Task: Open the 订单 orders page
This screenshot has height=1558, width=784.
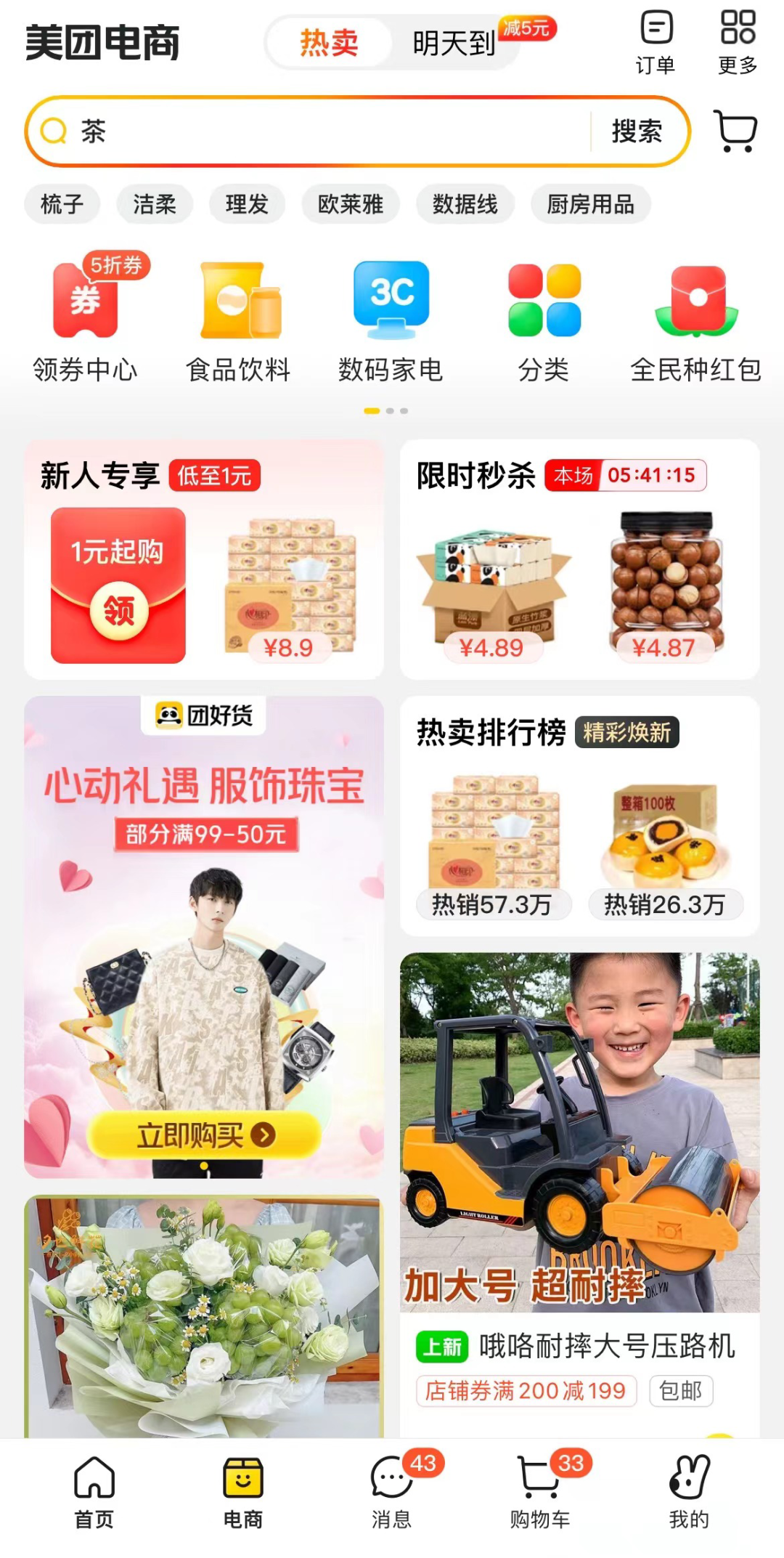Action: tap(656, 42)
